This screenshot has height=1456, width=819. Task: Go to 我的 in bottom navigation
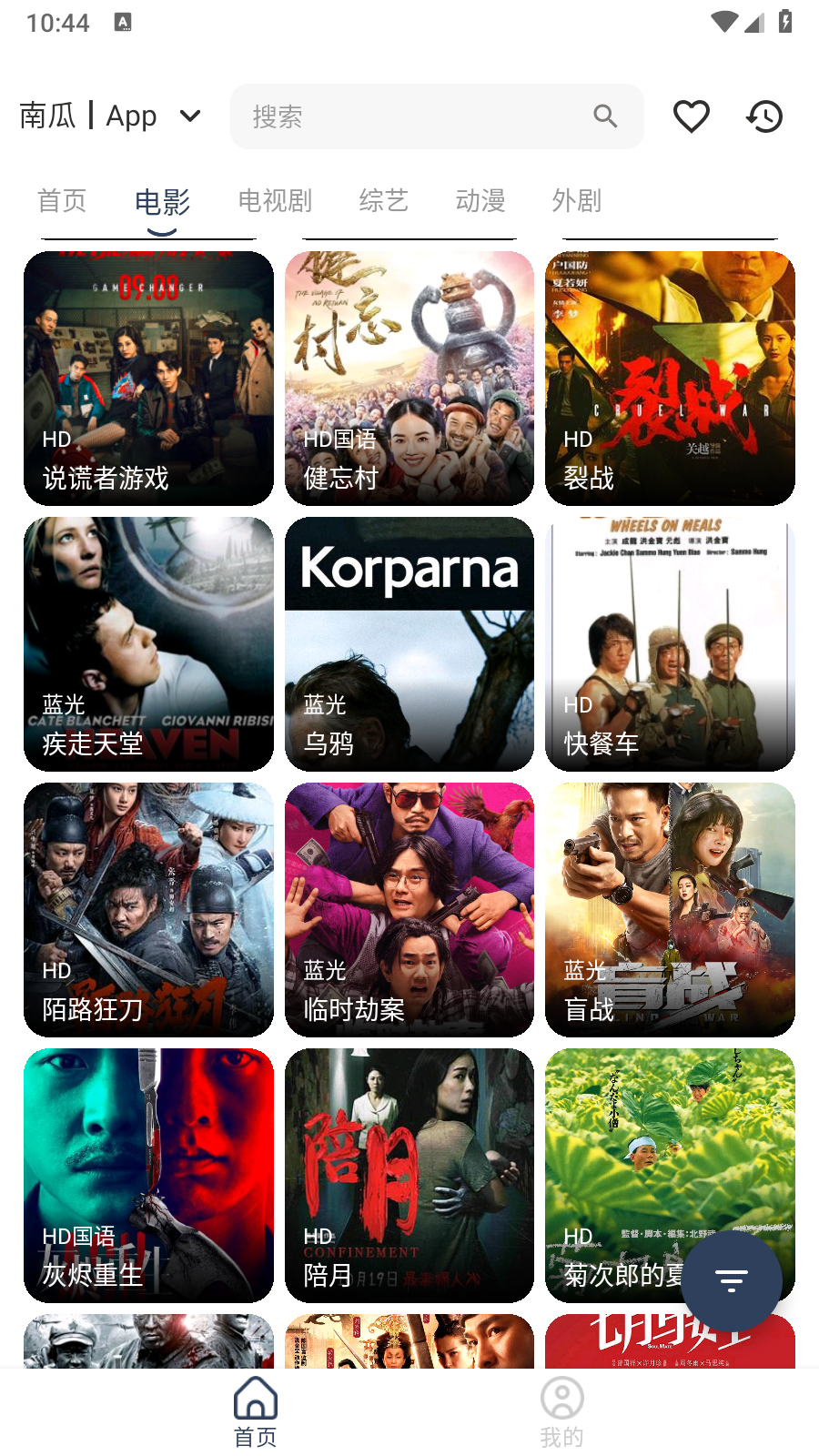pos(561,1411)
